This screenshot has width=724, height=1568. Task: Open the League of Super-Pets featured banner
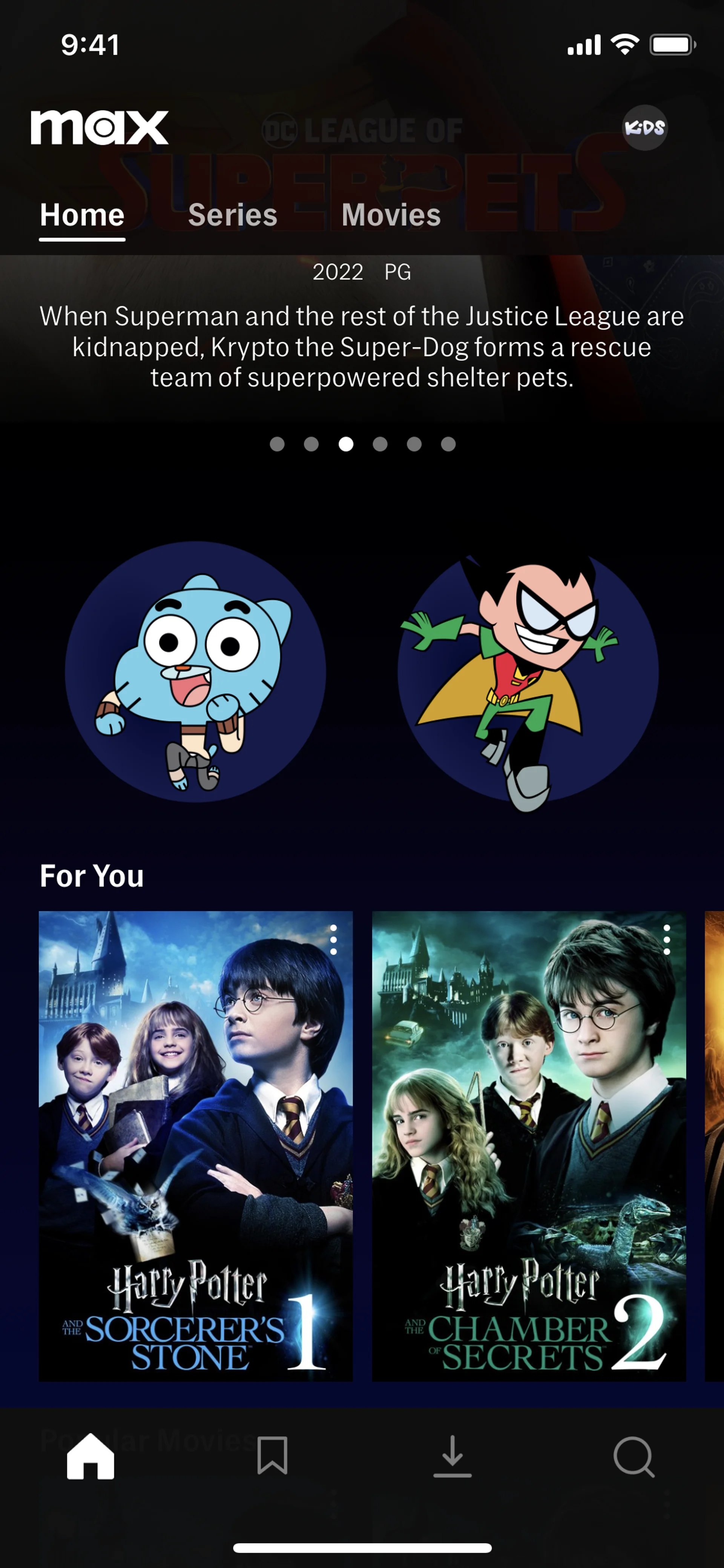click(362, 341)
